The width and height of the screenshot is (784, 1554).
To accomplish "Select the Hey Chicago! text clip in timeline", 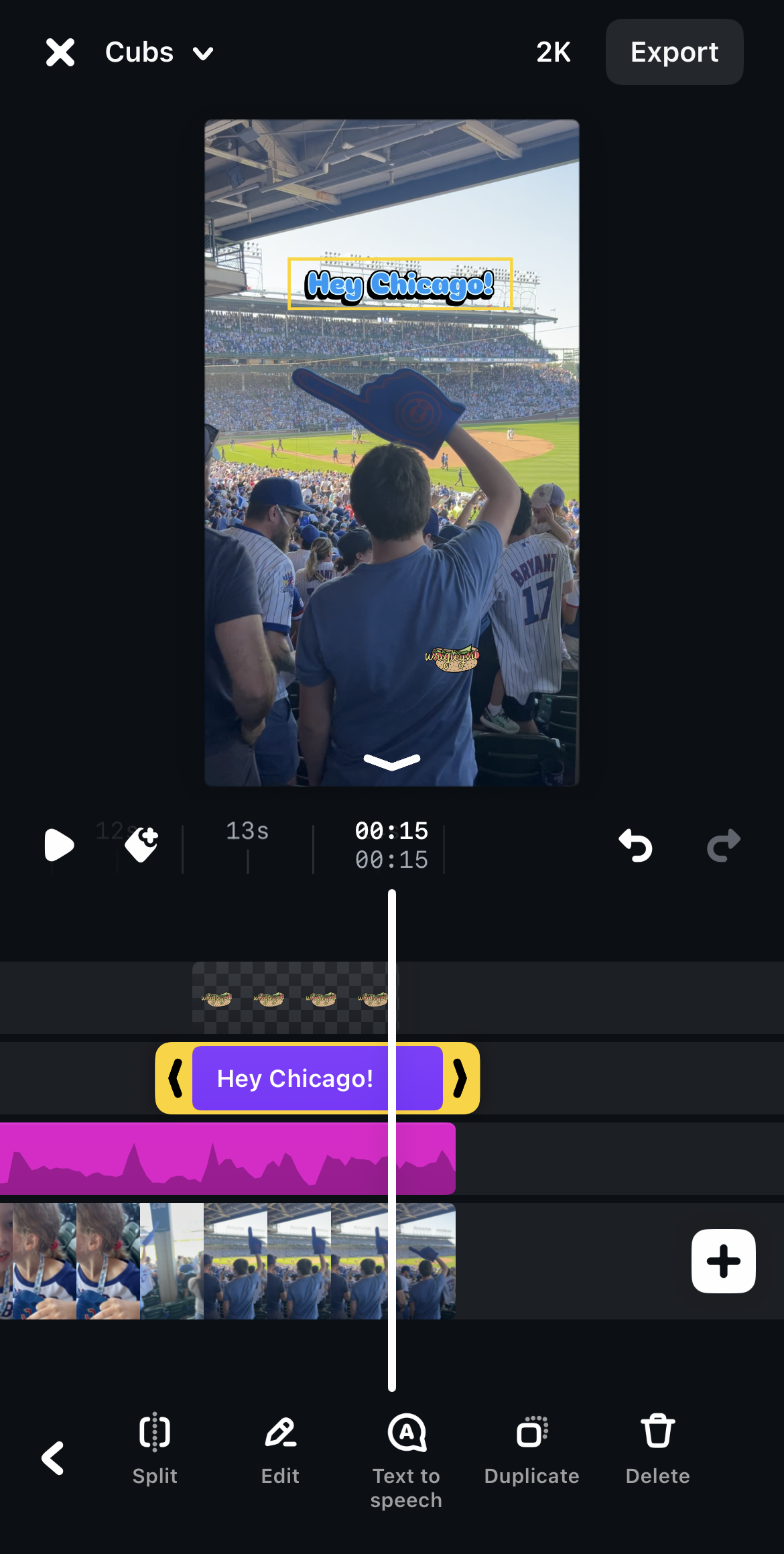I will [295, 1078].
